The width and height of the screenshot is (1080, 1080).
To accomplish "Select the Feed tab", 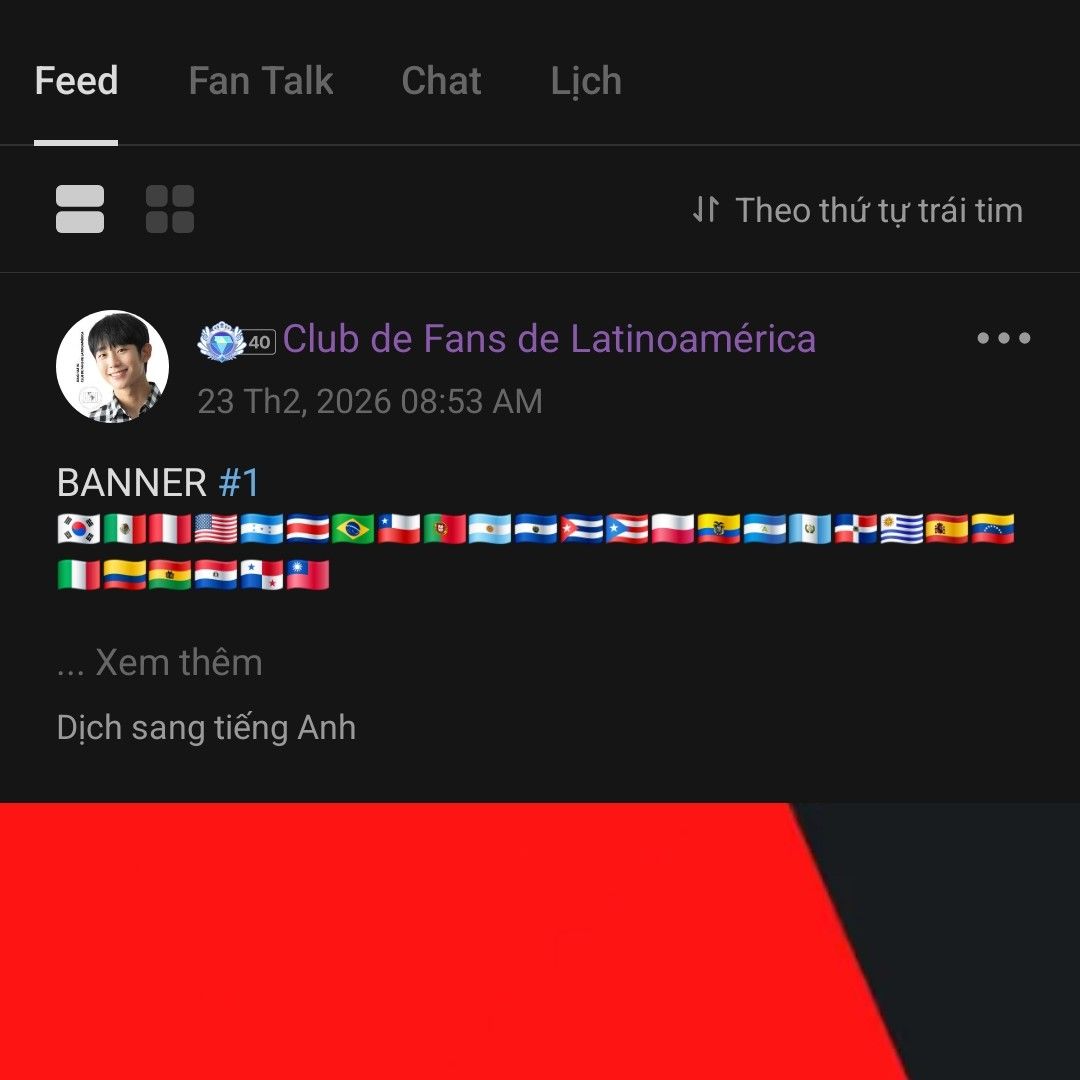I will pyautogui.click(x=76, y=81).
